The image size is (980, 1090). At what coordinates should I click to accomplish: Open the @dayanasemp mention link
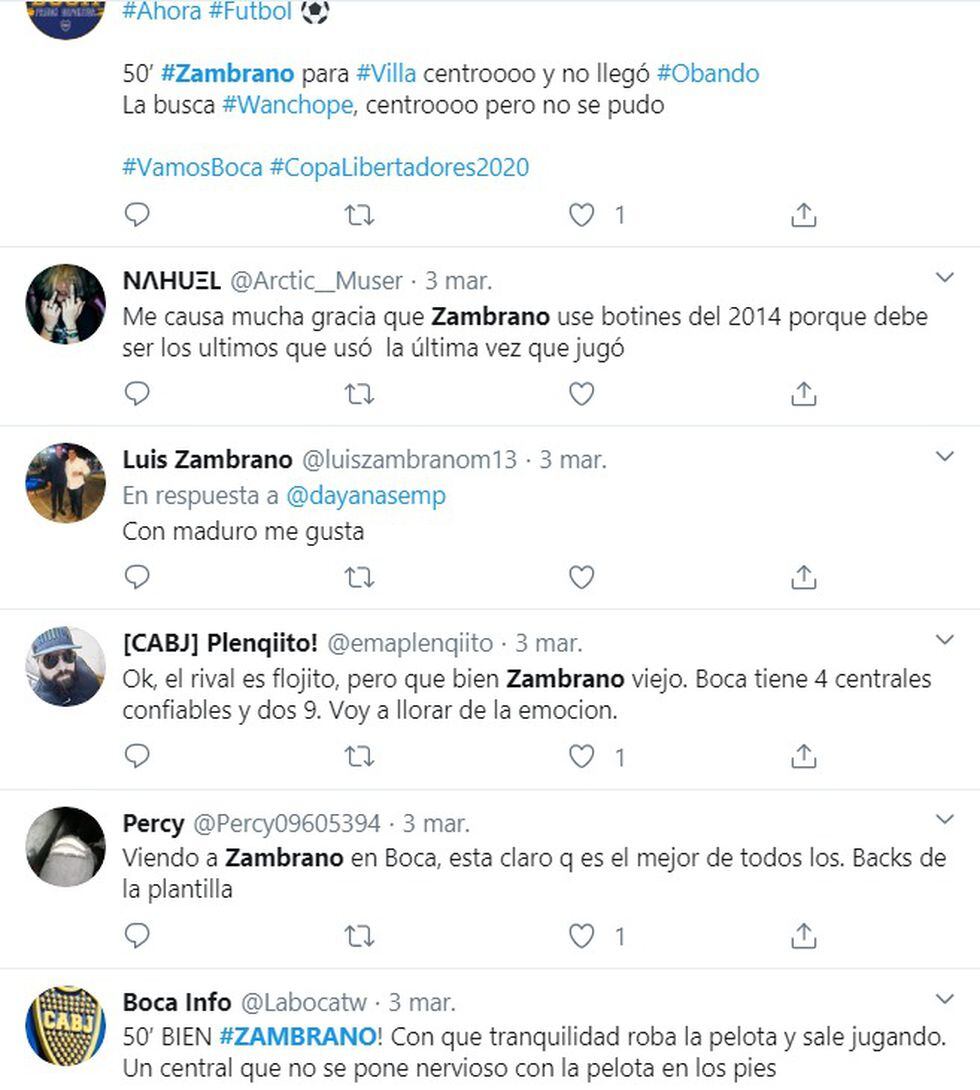(366, 496)
